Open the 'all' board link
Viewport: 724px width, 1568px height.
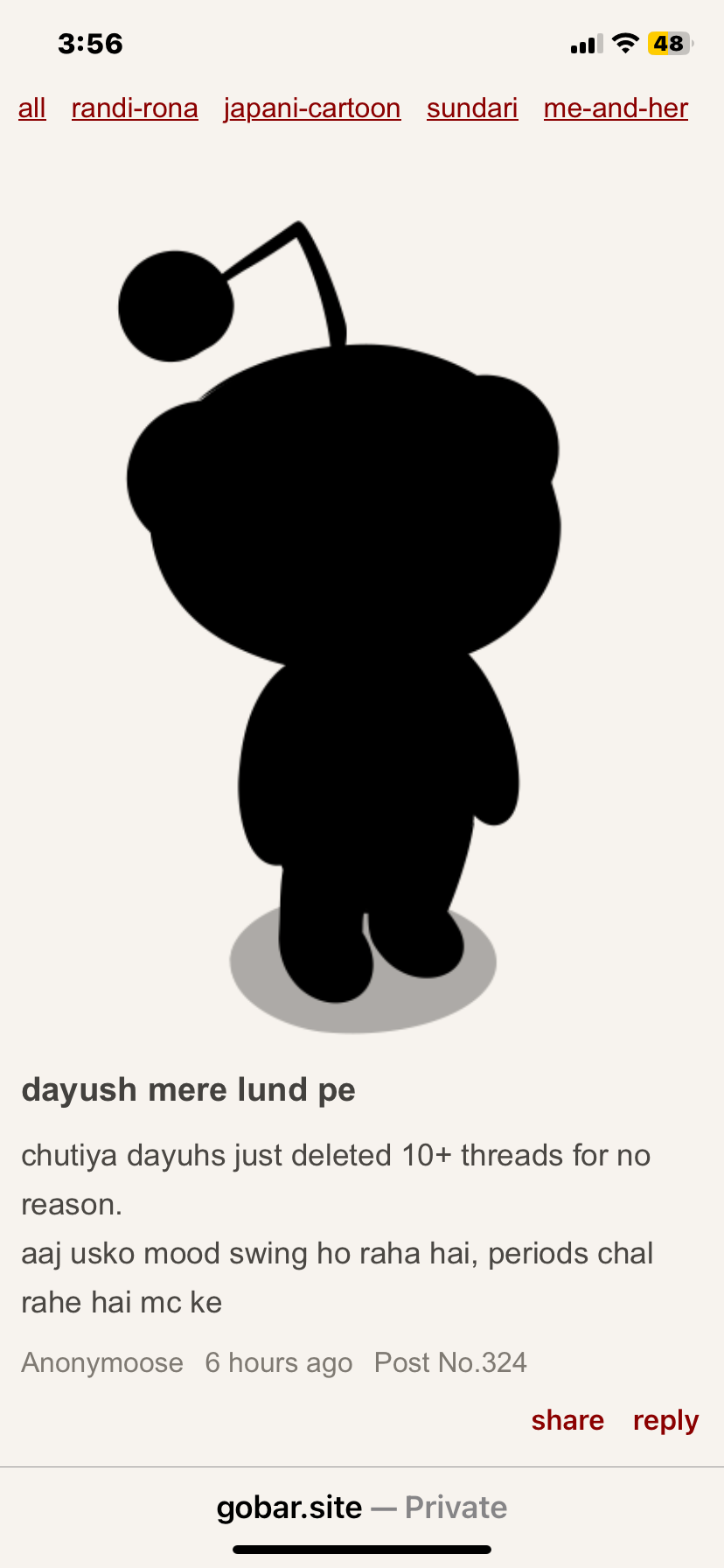click(31, 108)
